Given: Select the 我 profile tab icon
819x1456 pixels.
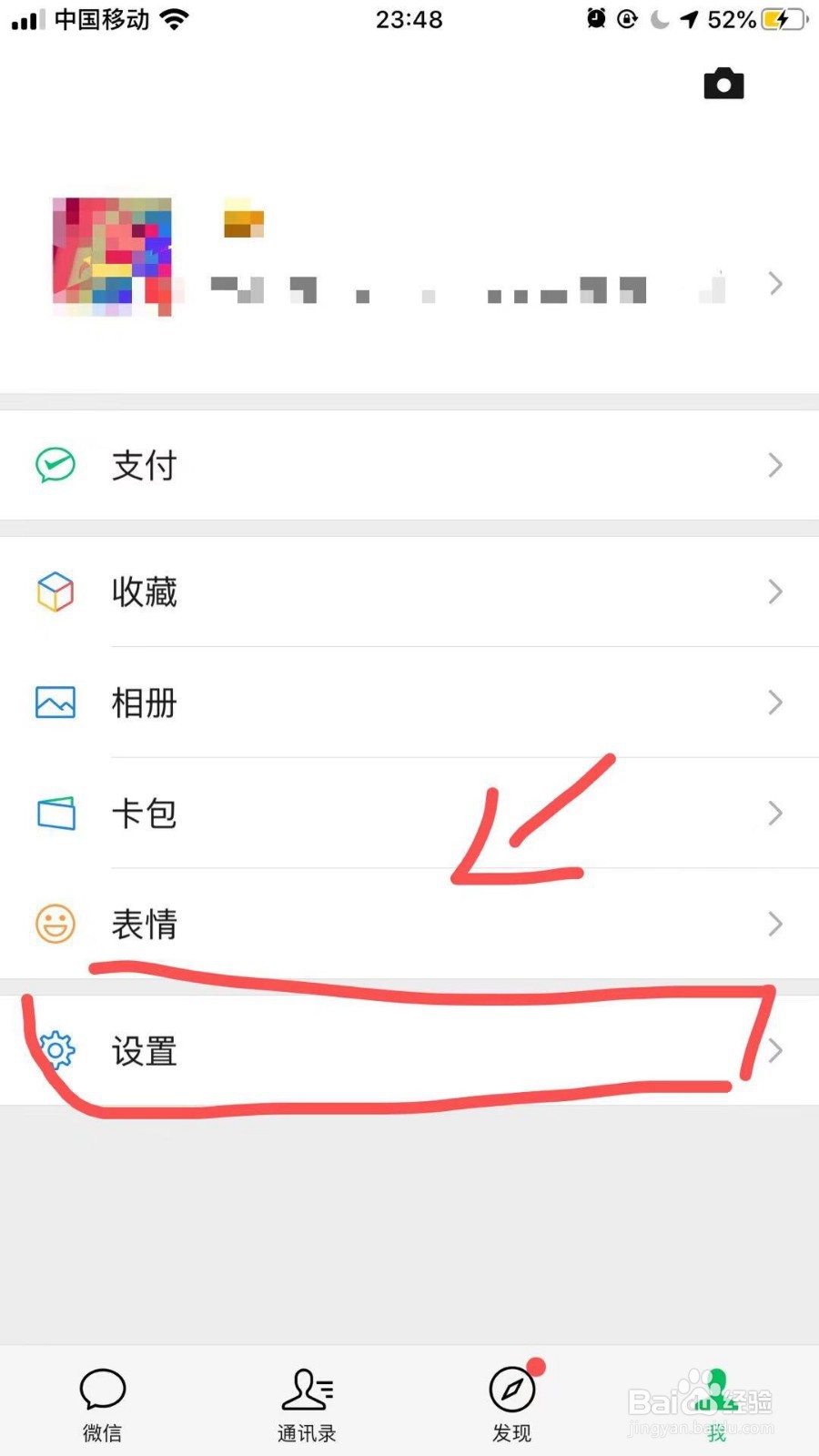Looking at the screenshot, I should [x=716, y=1390].
